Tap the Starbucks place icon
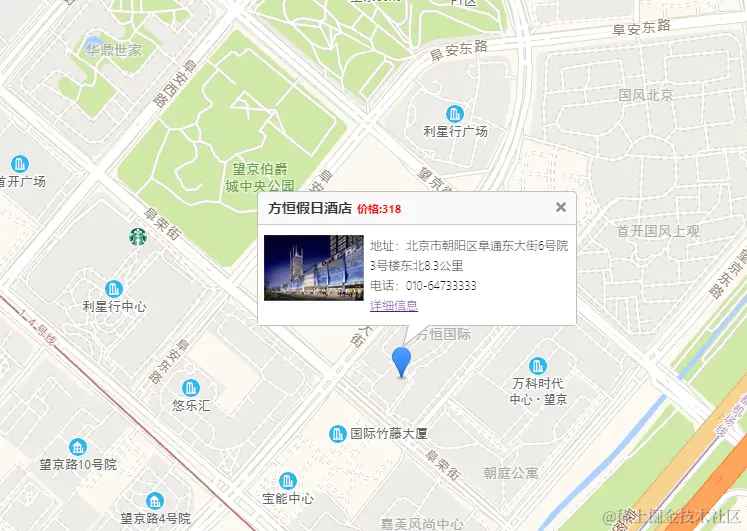 [x=137, y=237]
